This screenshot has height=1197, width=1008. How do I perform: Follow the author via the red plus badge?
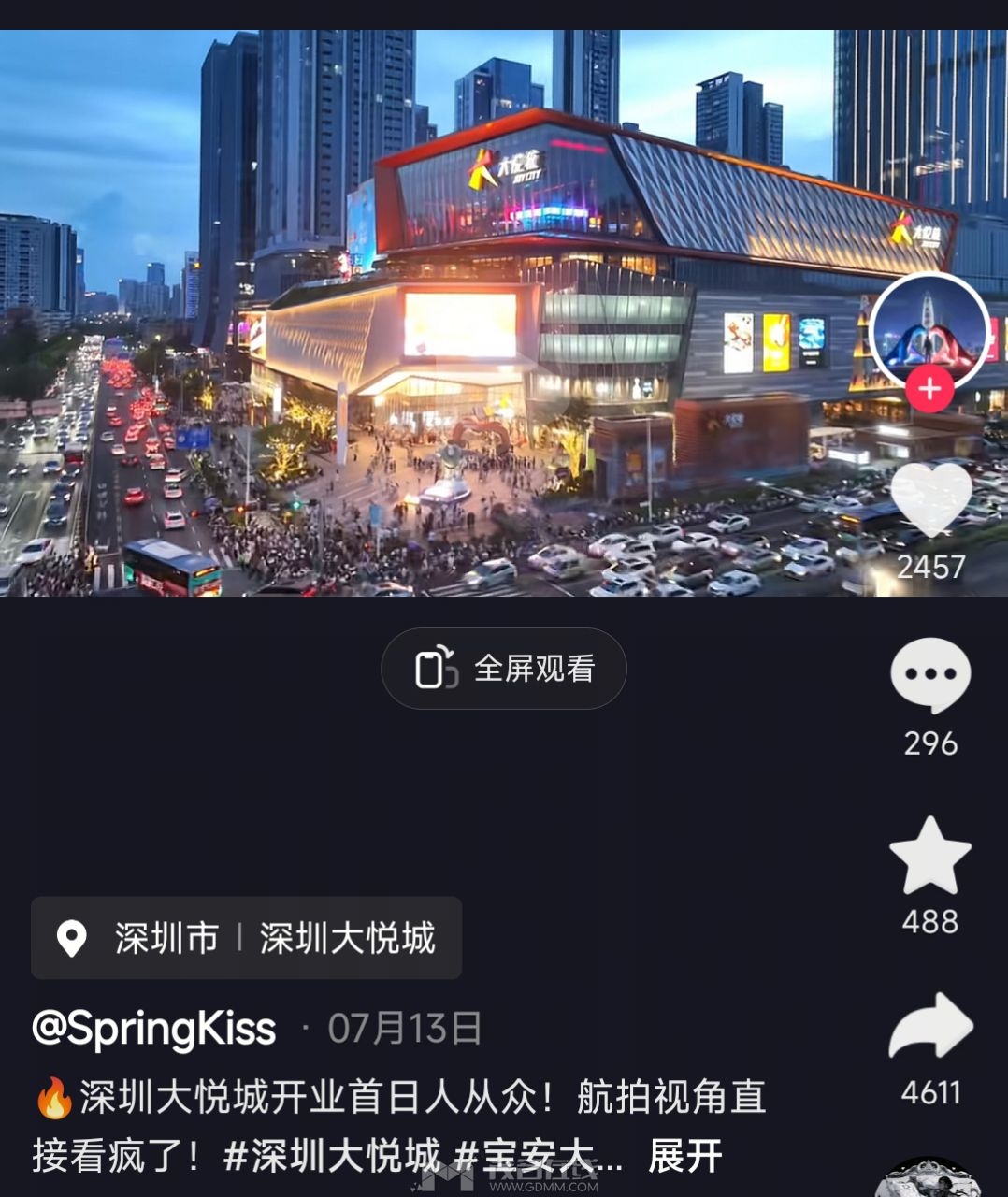pos(929,390)
